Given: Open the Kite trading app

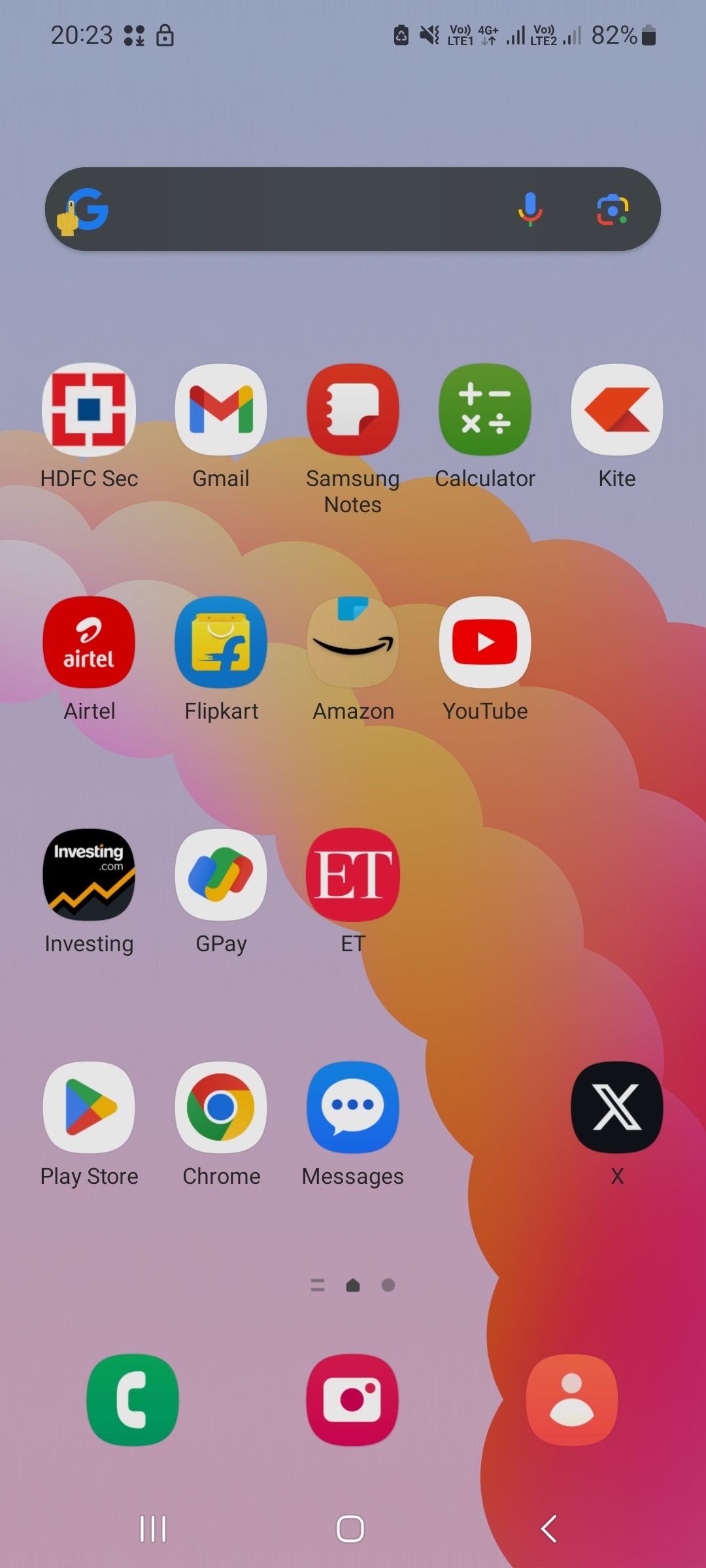Looking at the screenshot, I should point(616,410).
